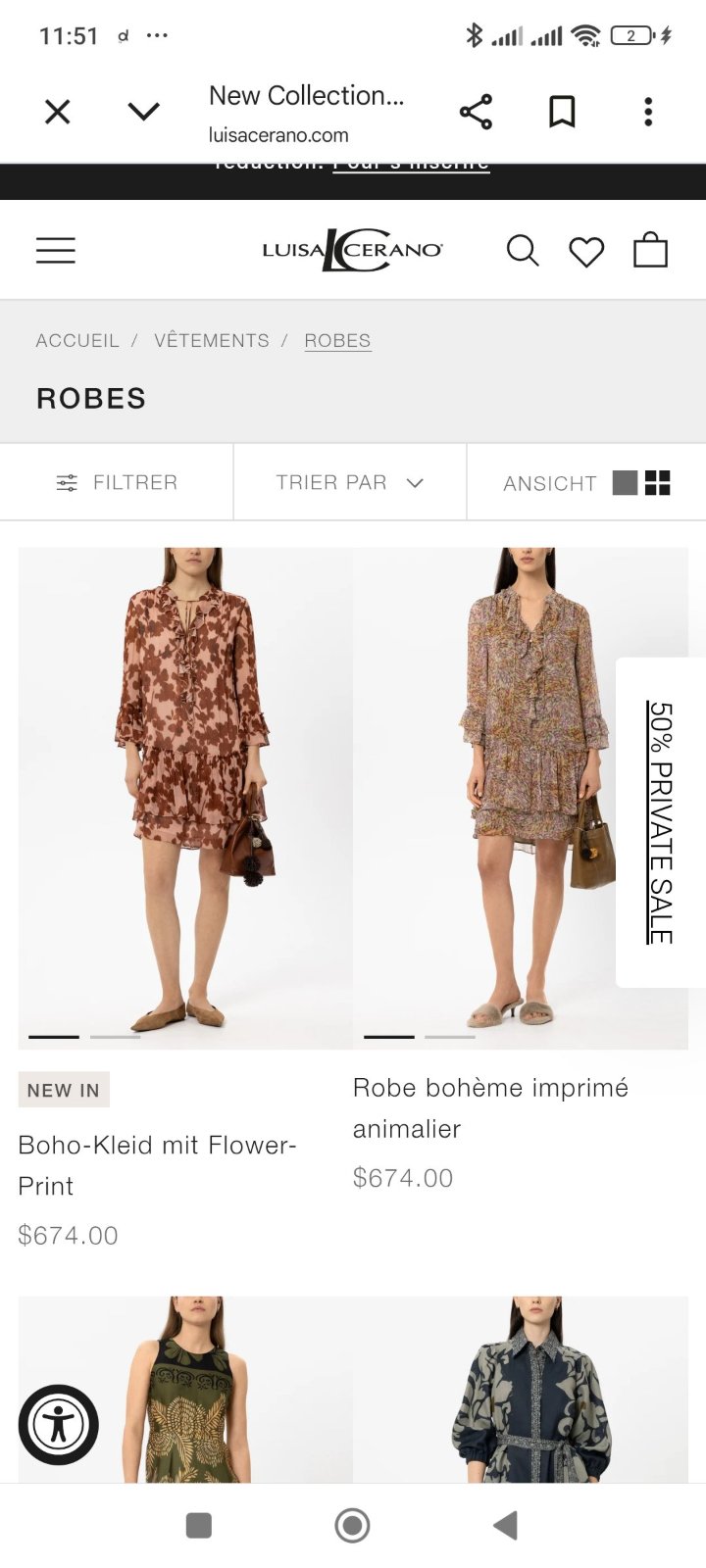This screenshot has width=706, height=1568.
Task: Open the shopping bag
Action: coord(650,250)
